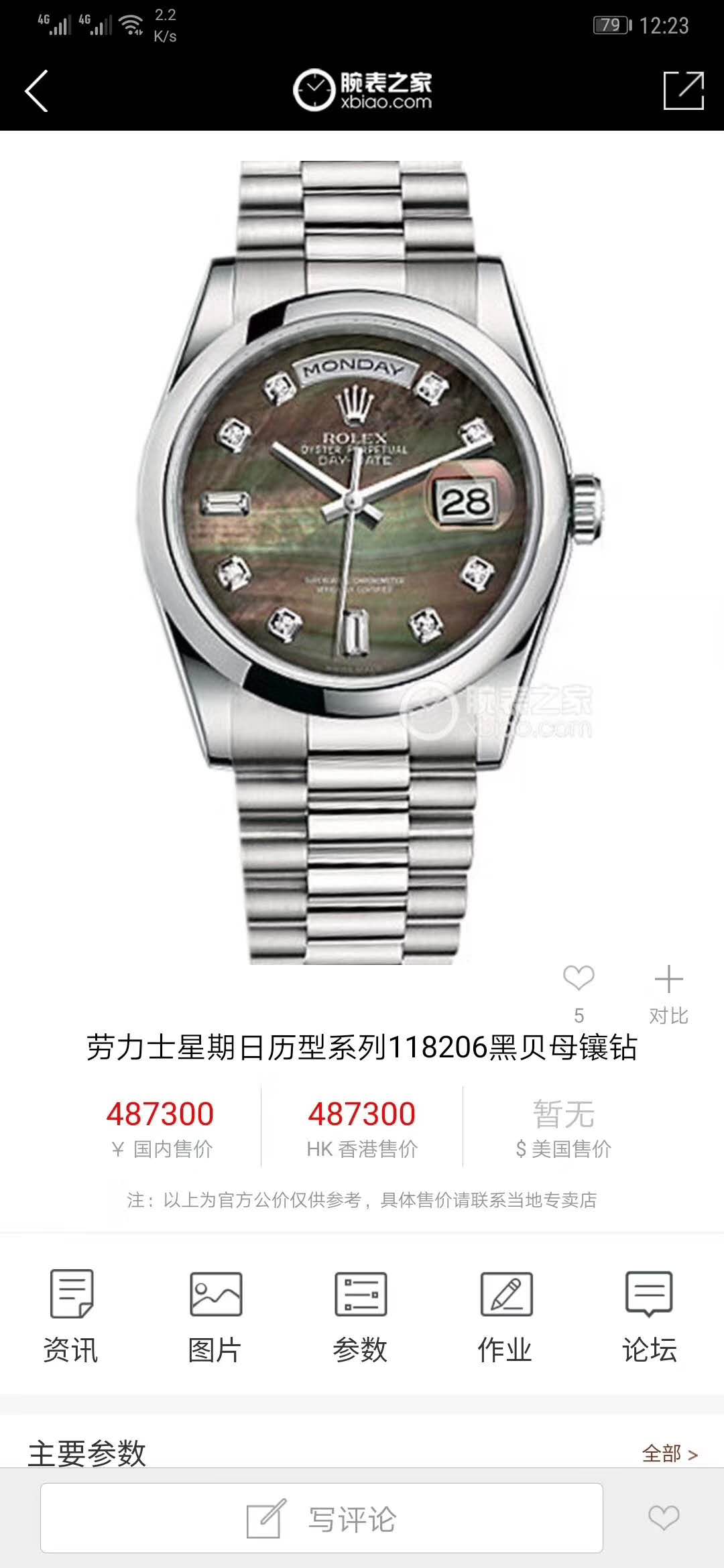Viewport: 724px width, 1568px height.
Task: Share this watch page
Action: coord(683,90)
